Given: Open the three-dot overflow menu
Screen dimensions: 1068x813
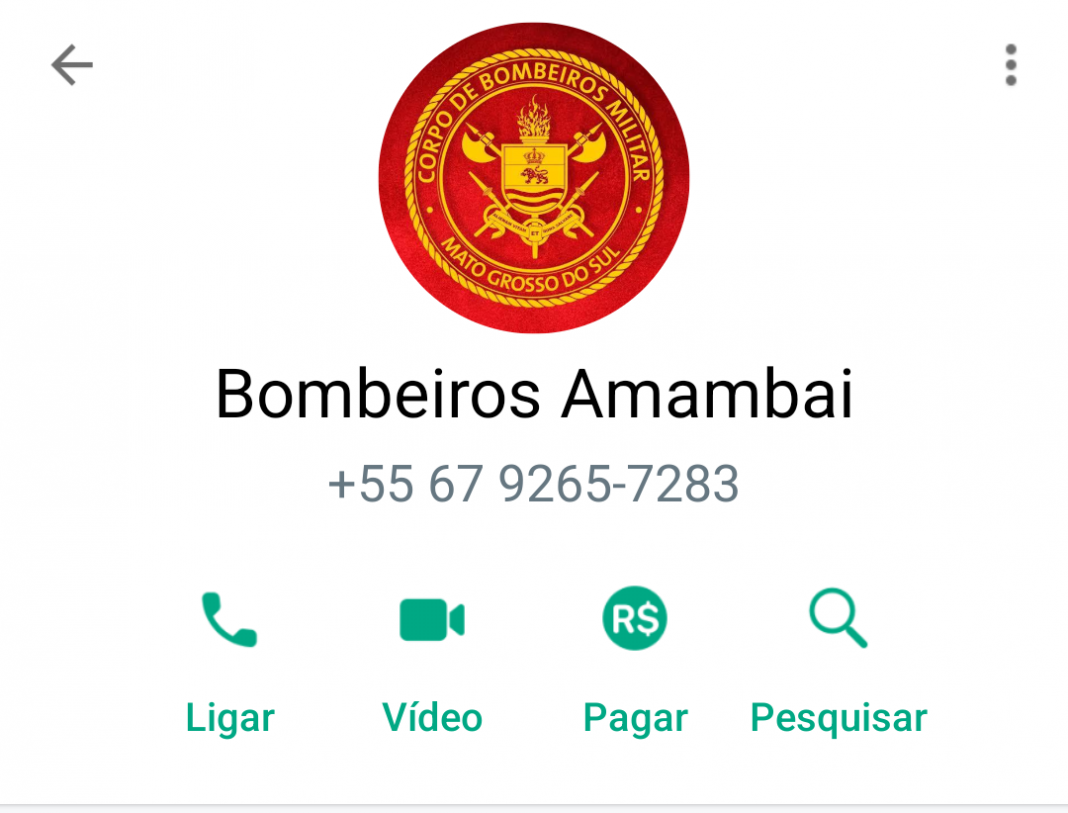Looking at the screenshot, I should pyautogui.click(x=1011, y=66).
